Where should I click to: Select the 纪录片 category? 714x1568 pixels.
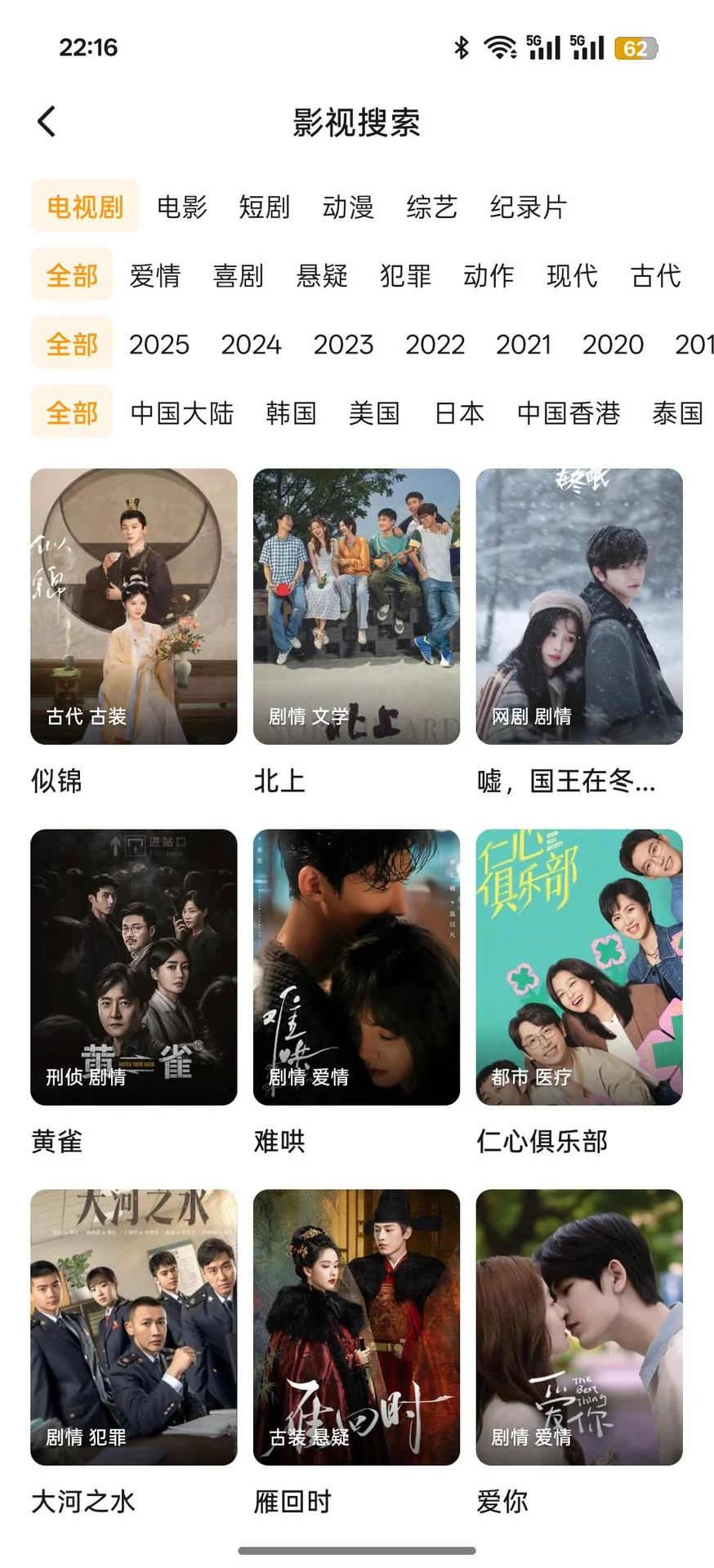[528, 207]
